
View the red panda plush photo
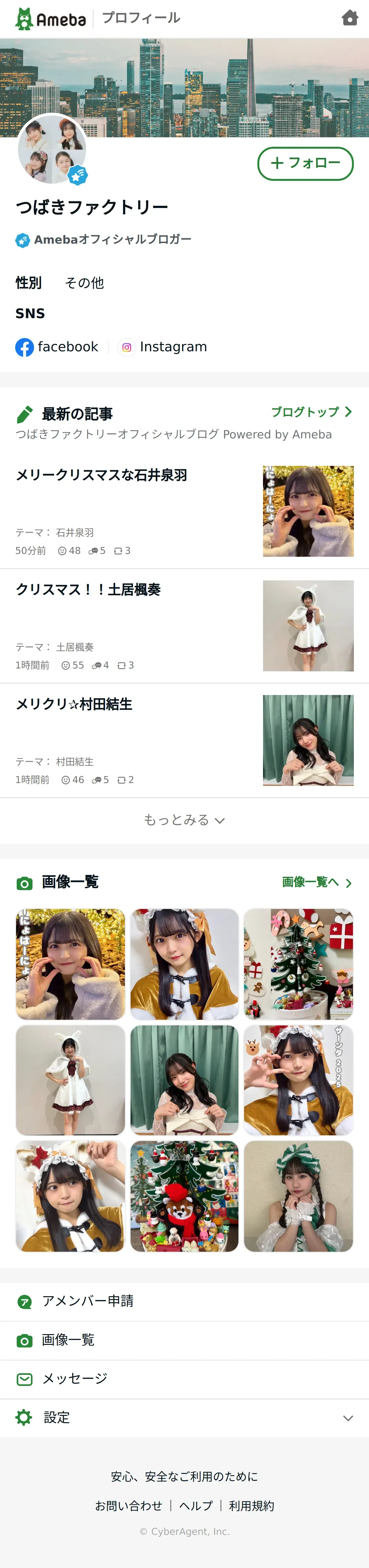click(x=184, y=1196)
